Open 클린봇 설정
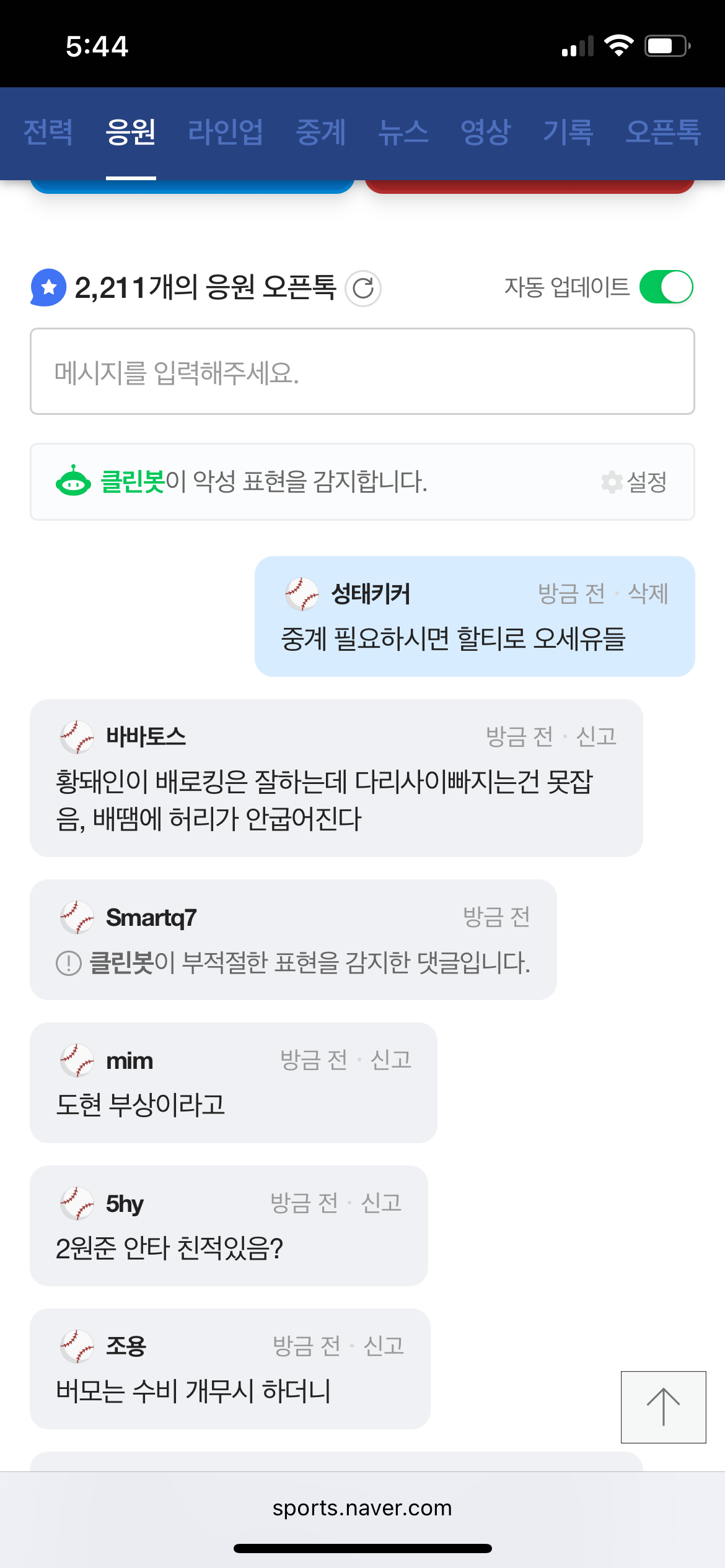Viewport: 725px width, 1568px height. coord(635,482)
